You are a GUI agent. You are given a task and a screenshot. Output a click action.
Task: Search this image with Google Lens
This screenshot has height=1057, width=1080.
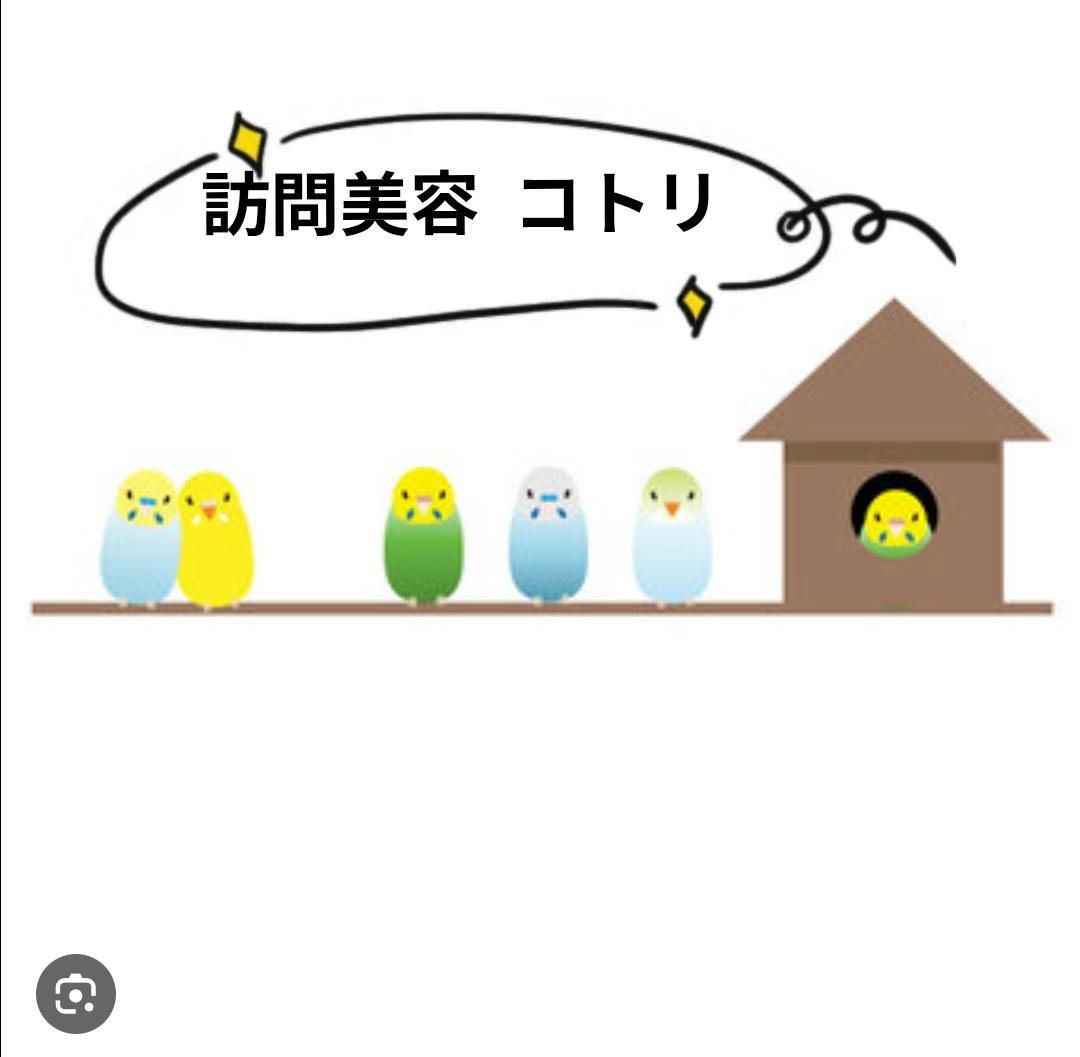(x=76, y=994)
